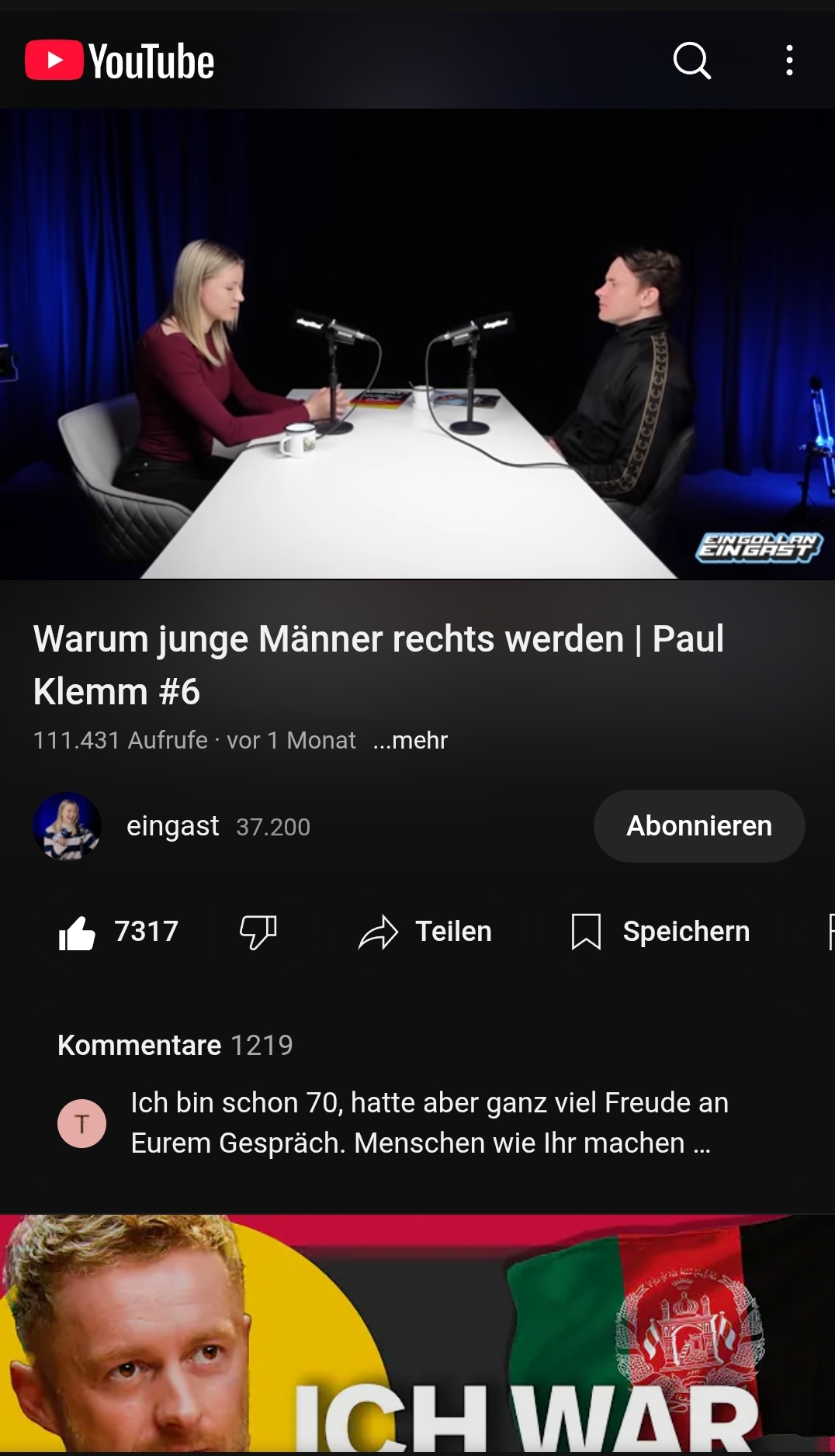Screen dimensions: 835x1456
Task: Open YouTube search
Action: click(691, 61)
